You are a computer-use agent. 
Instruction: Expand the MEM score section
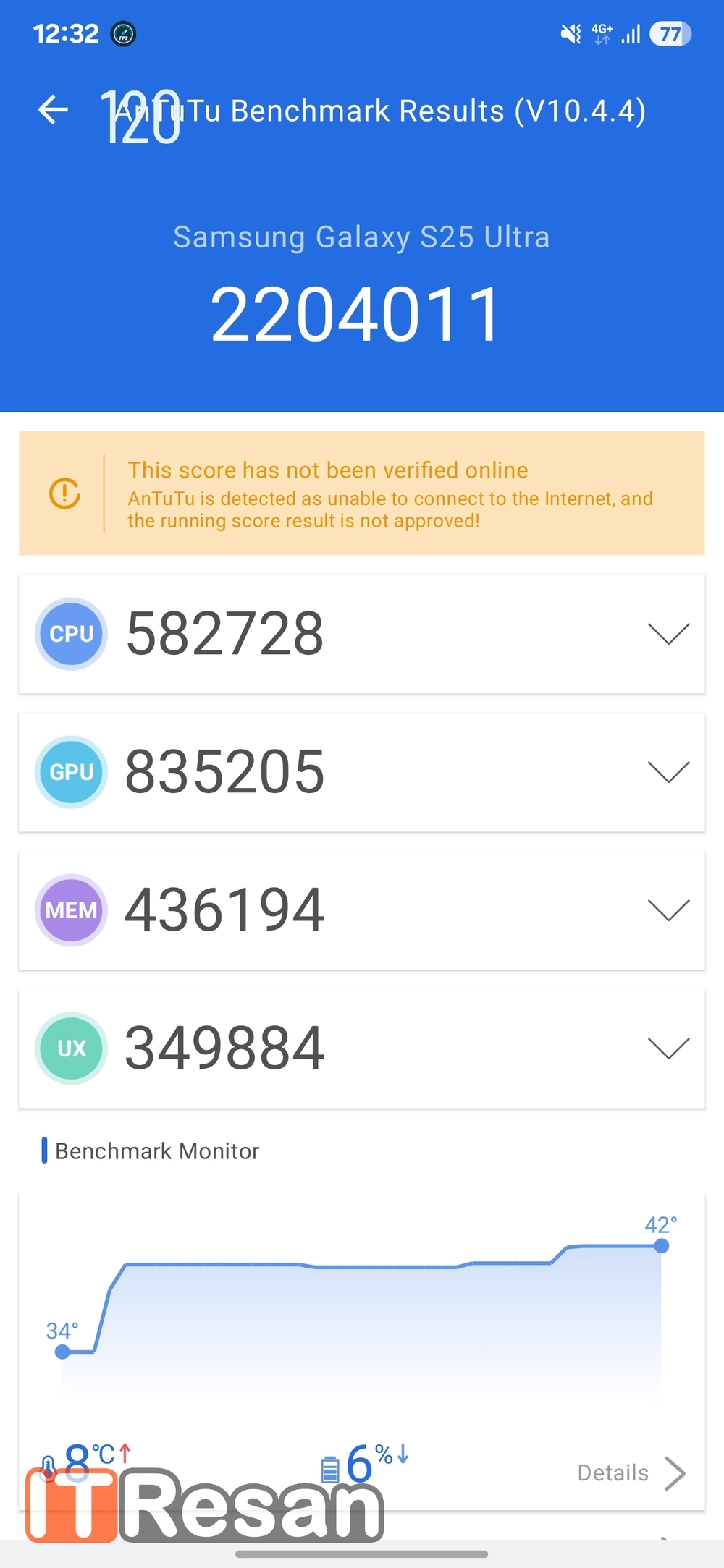click(668, 910)
